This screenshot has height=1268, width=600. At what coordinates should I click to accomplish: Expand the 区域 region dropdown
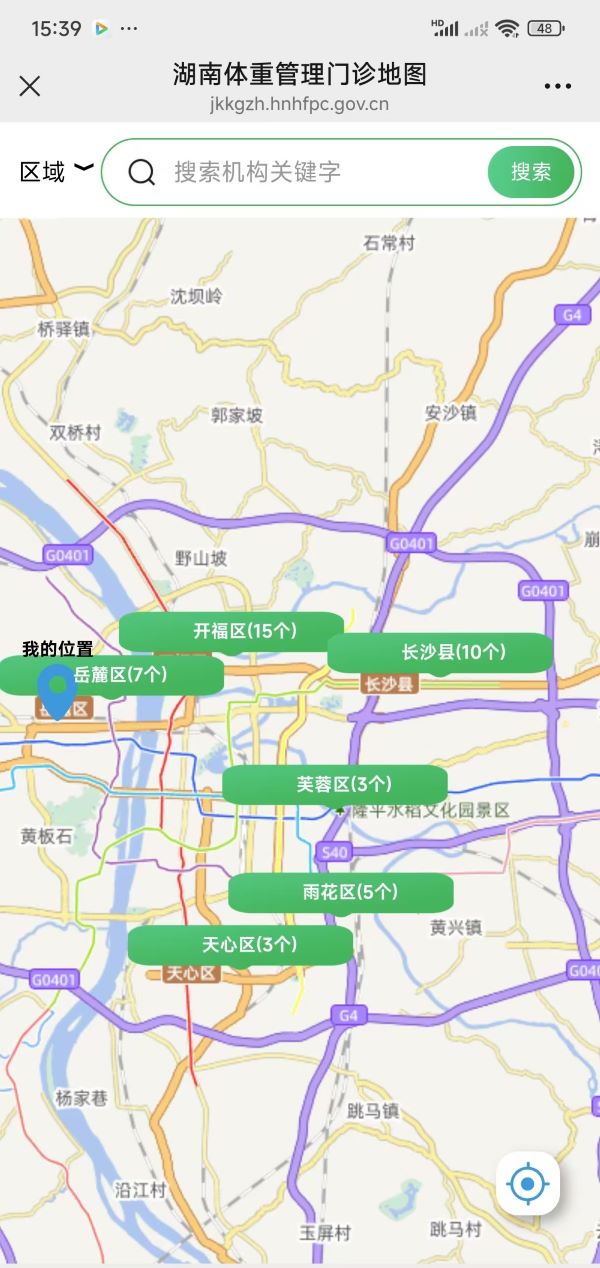55,172
